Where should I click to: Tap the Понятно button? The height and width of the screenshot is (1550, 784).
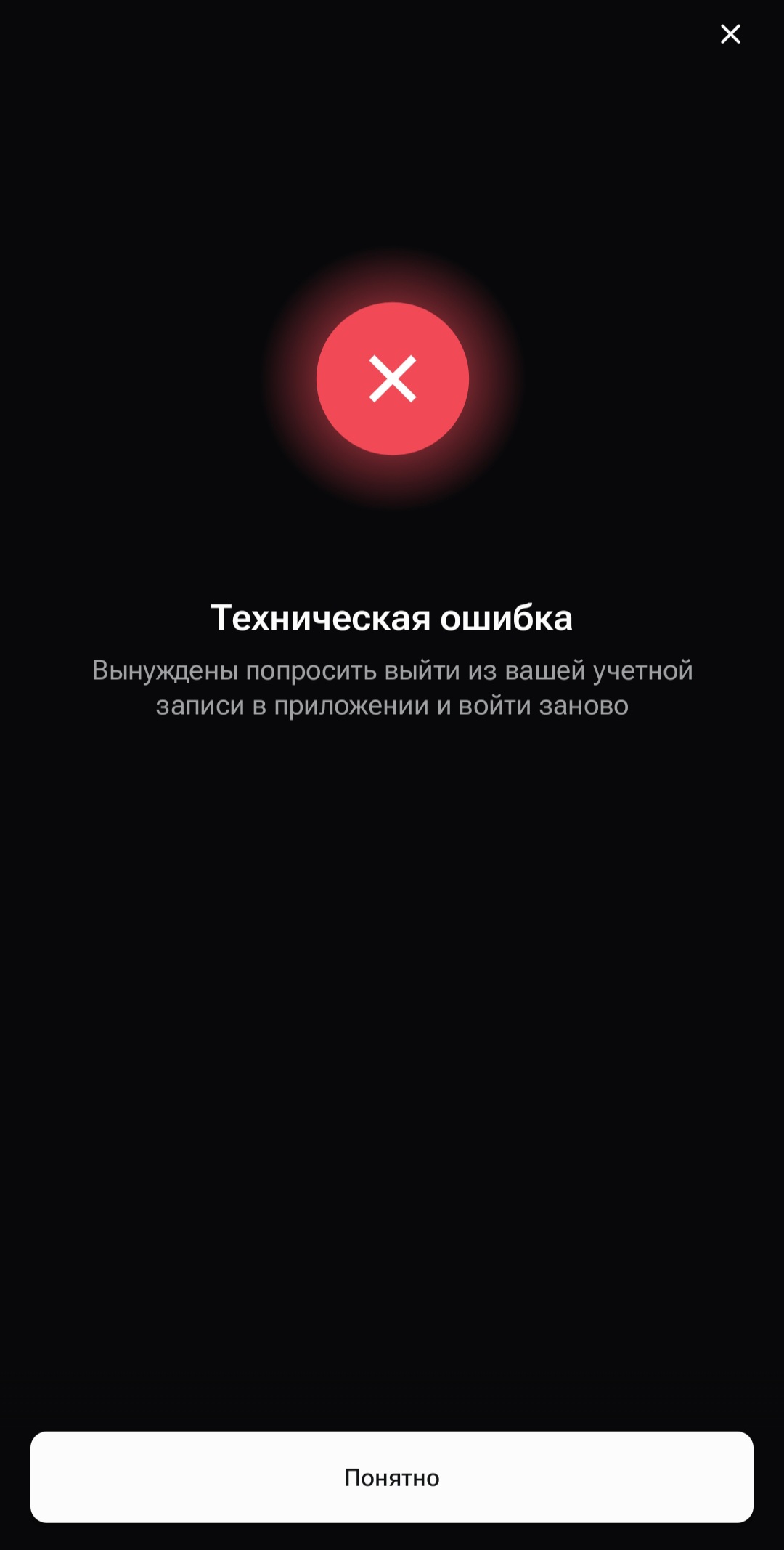pyautogui.click(x=392, y=1477)
